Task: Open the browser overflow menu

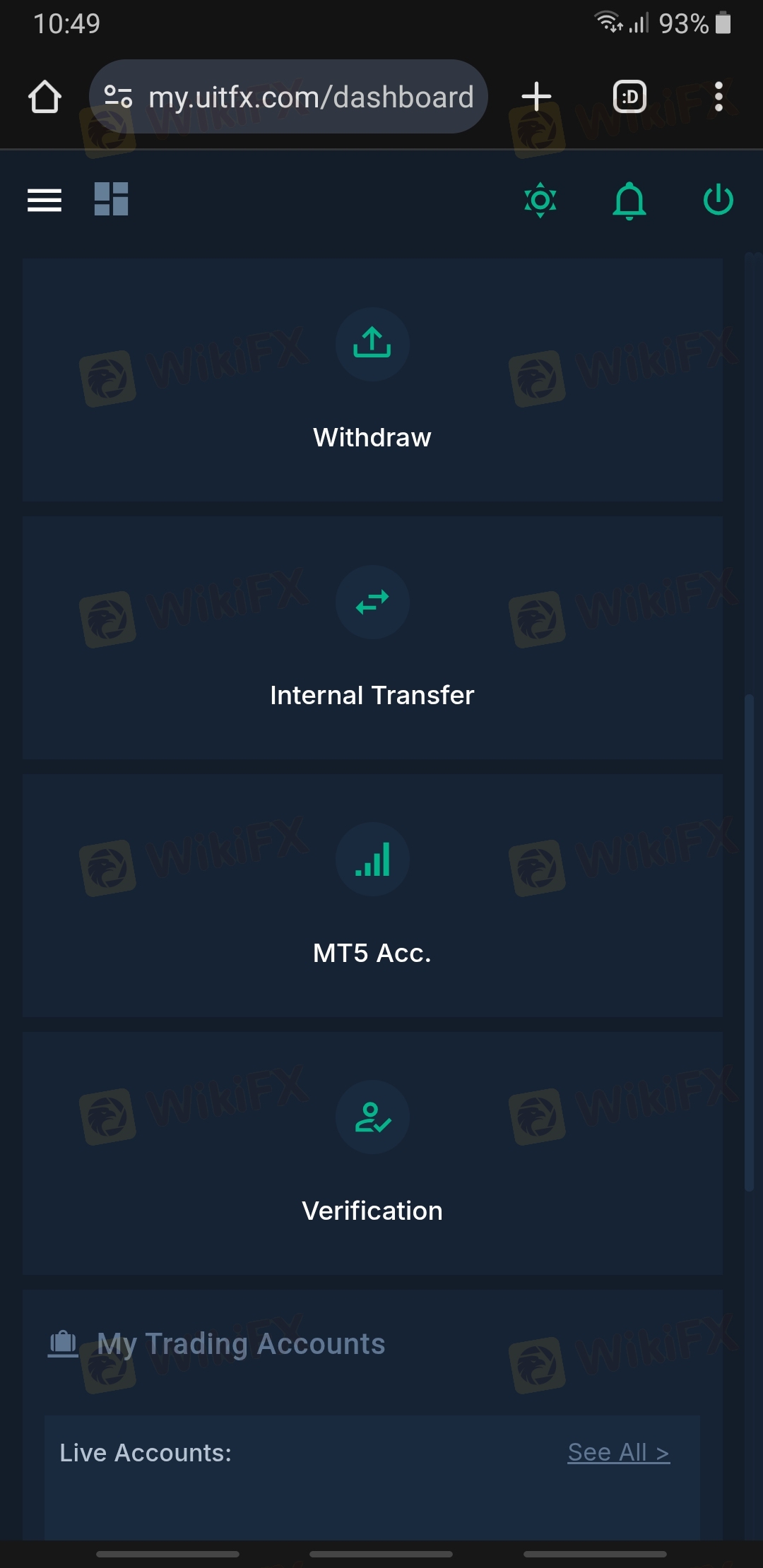Action: pos(718,97)
